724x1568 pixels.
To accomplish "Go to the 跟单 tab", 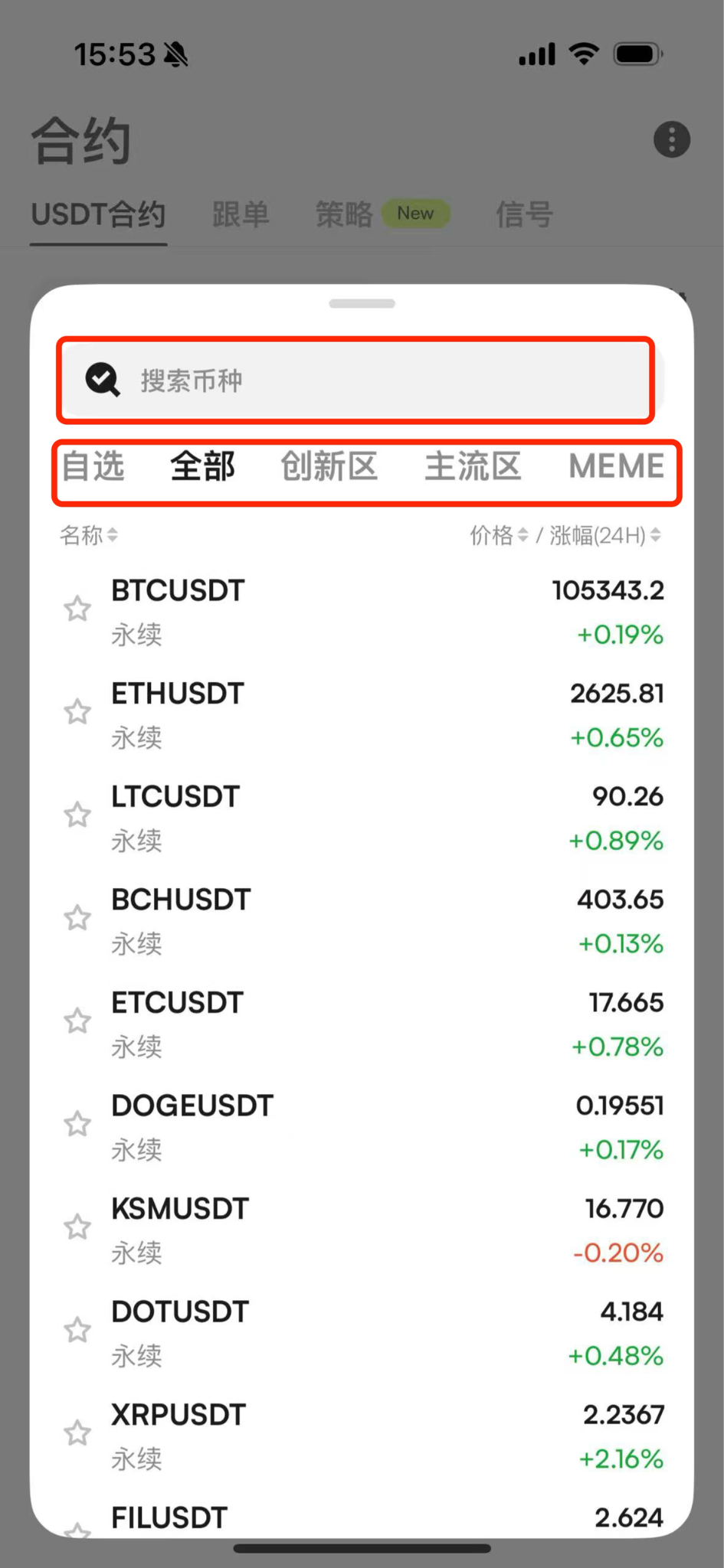I will point(241,214).
